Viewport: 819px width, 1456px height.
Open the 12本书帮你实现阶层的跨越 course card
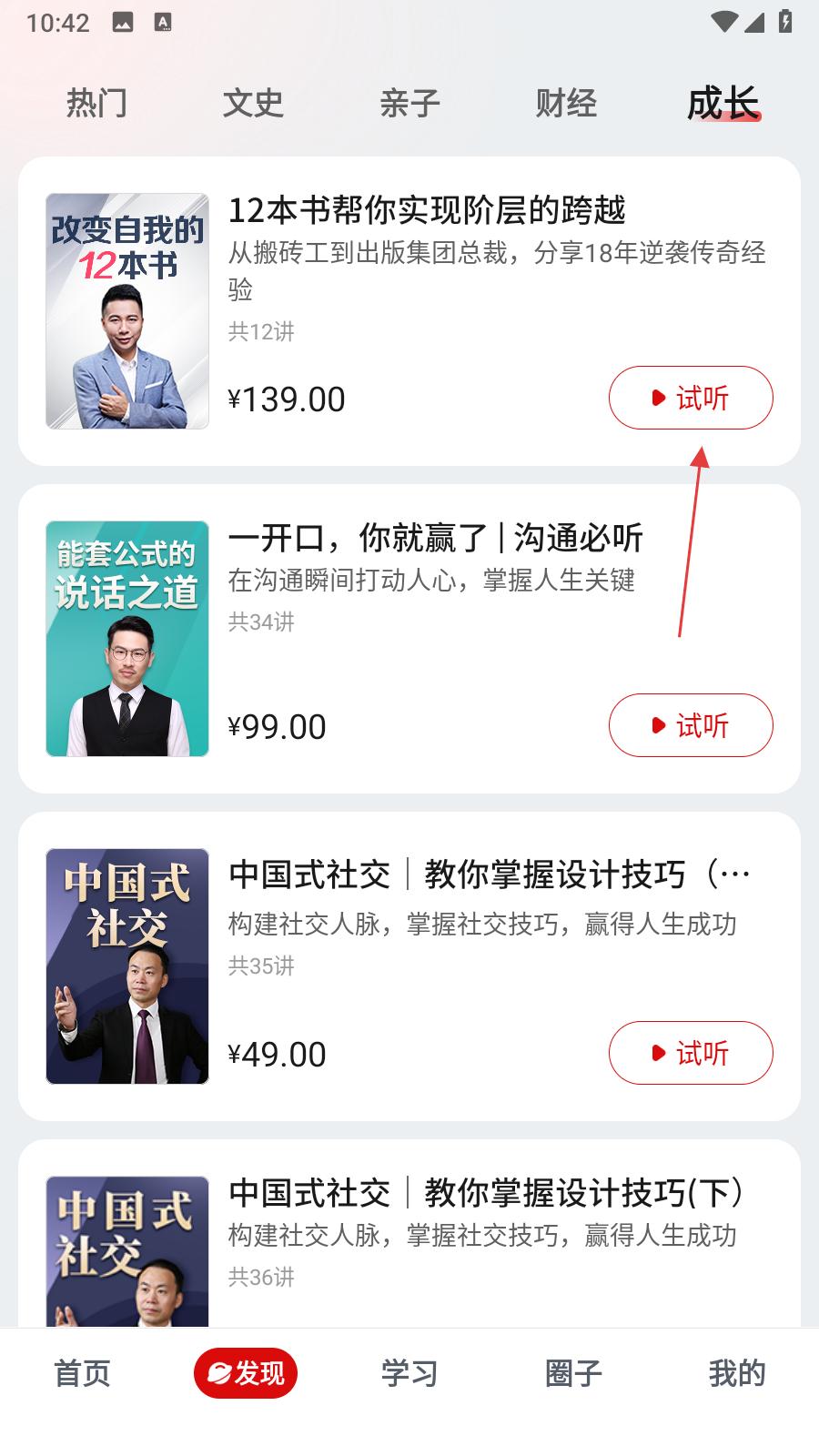pyautogui.click(x=409, y=311)
